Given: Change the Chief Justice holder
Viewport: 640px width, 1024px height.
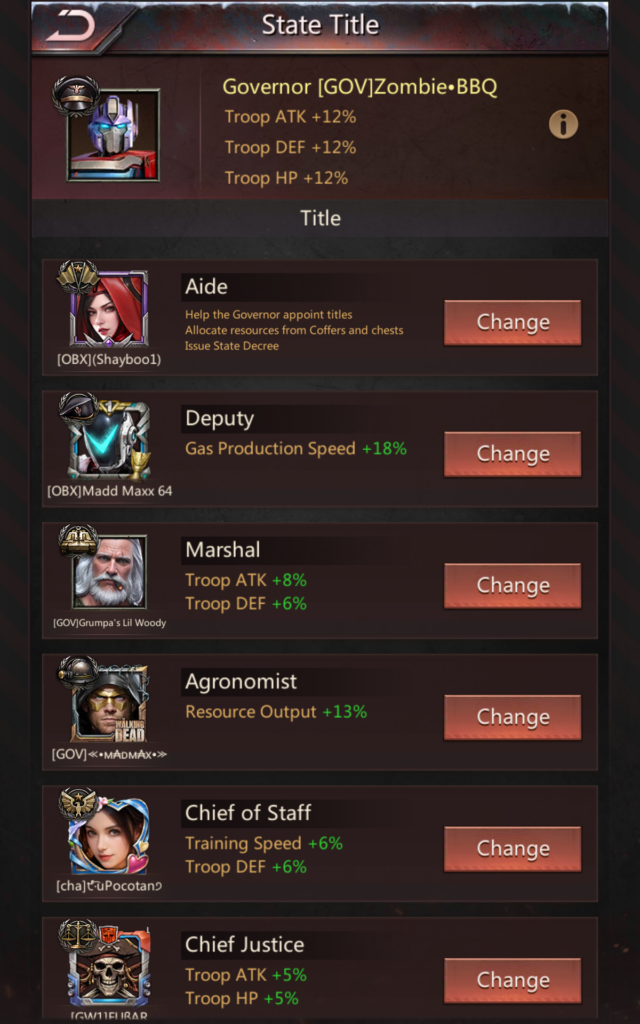Looking at the screenshot, I should point(512,979).
